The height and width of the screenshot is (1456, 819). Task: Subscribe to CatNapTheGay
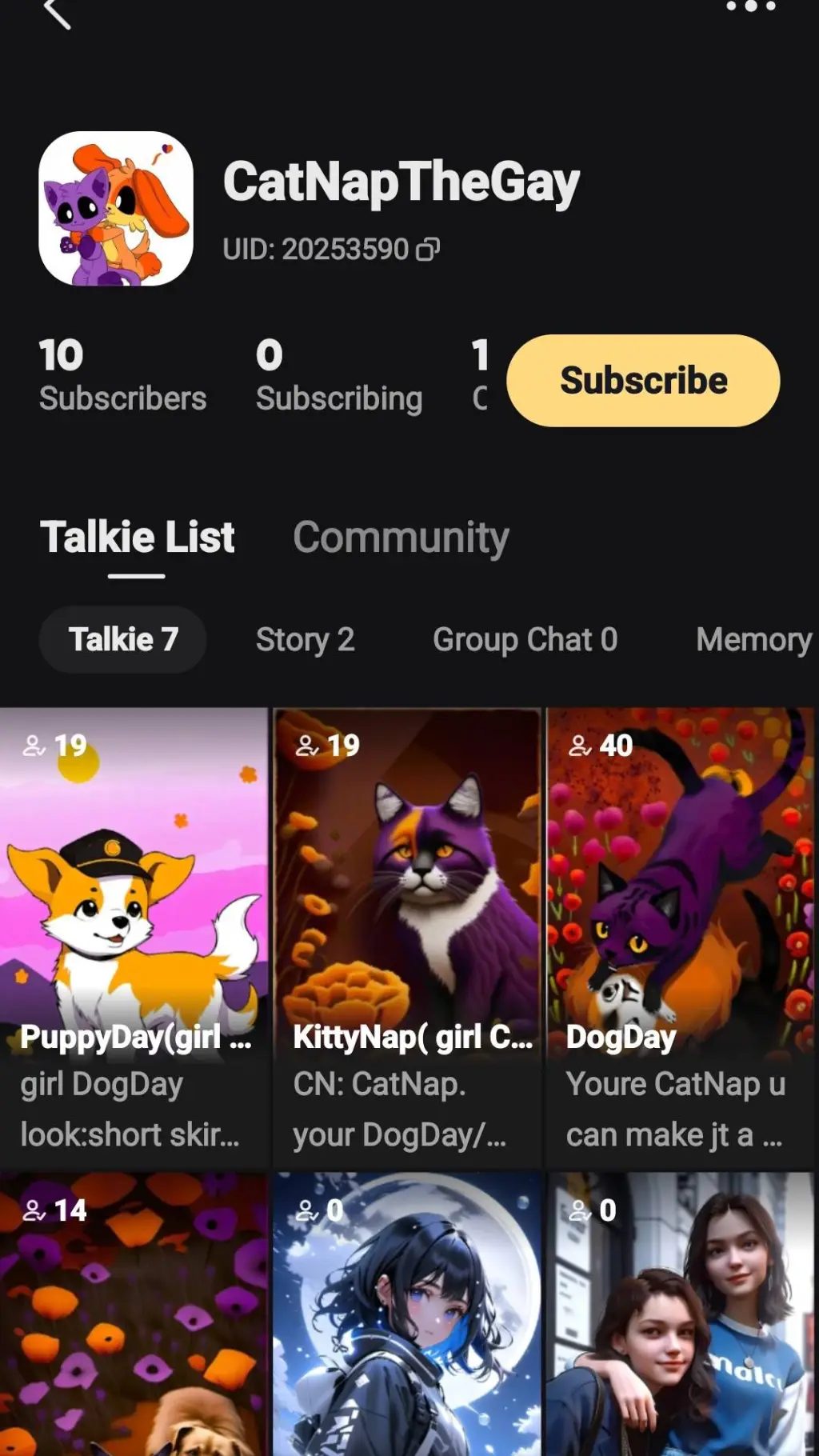tap(643, 381)
